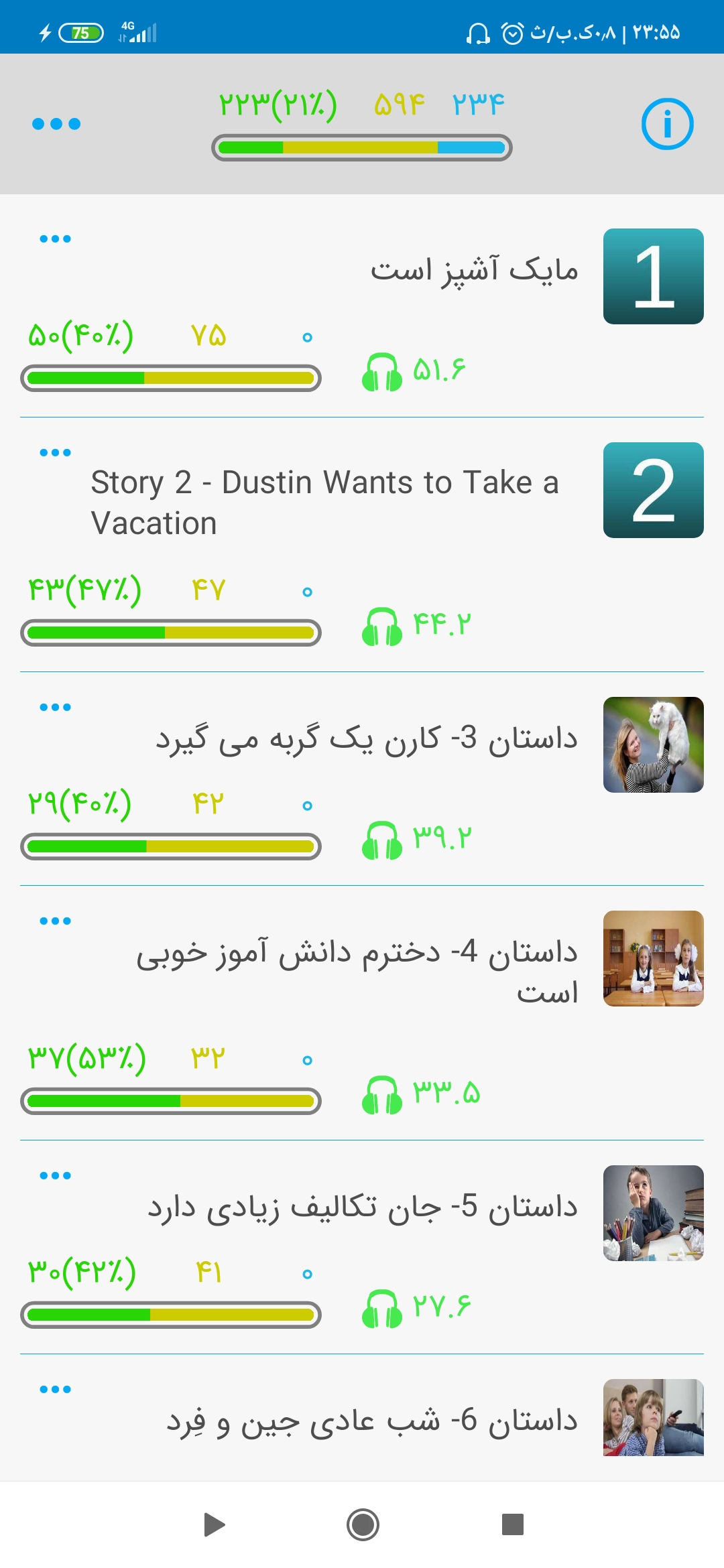Open lesson "داستان 3- کارن یک گربه می گیرد"
Viewport: 724px width, 1568px height.
click(x=367, y=738)
